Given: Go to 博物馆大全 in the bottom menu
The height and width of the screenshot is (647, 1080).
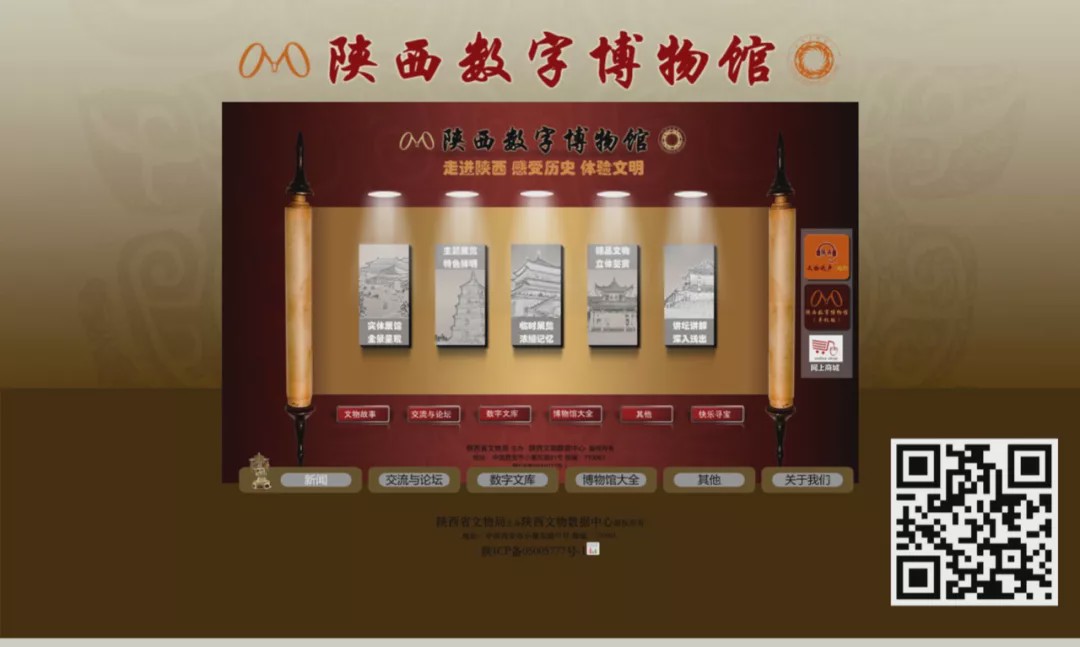Looking at the screenshot, I should [x=611, y=480].
